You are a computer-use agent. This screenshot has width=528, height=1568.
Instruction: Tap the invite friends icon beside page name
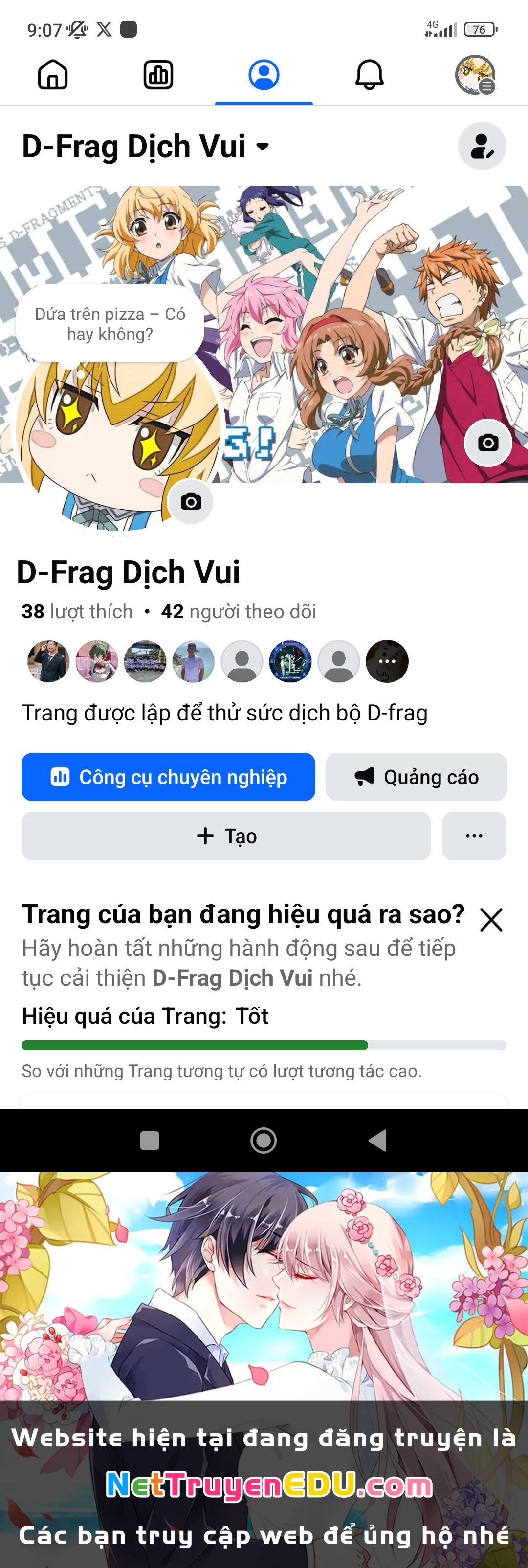pos(483,146)
